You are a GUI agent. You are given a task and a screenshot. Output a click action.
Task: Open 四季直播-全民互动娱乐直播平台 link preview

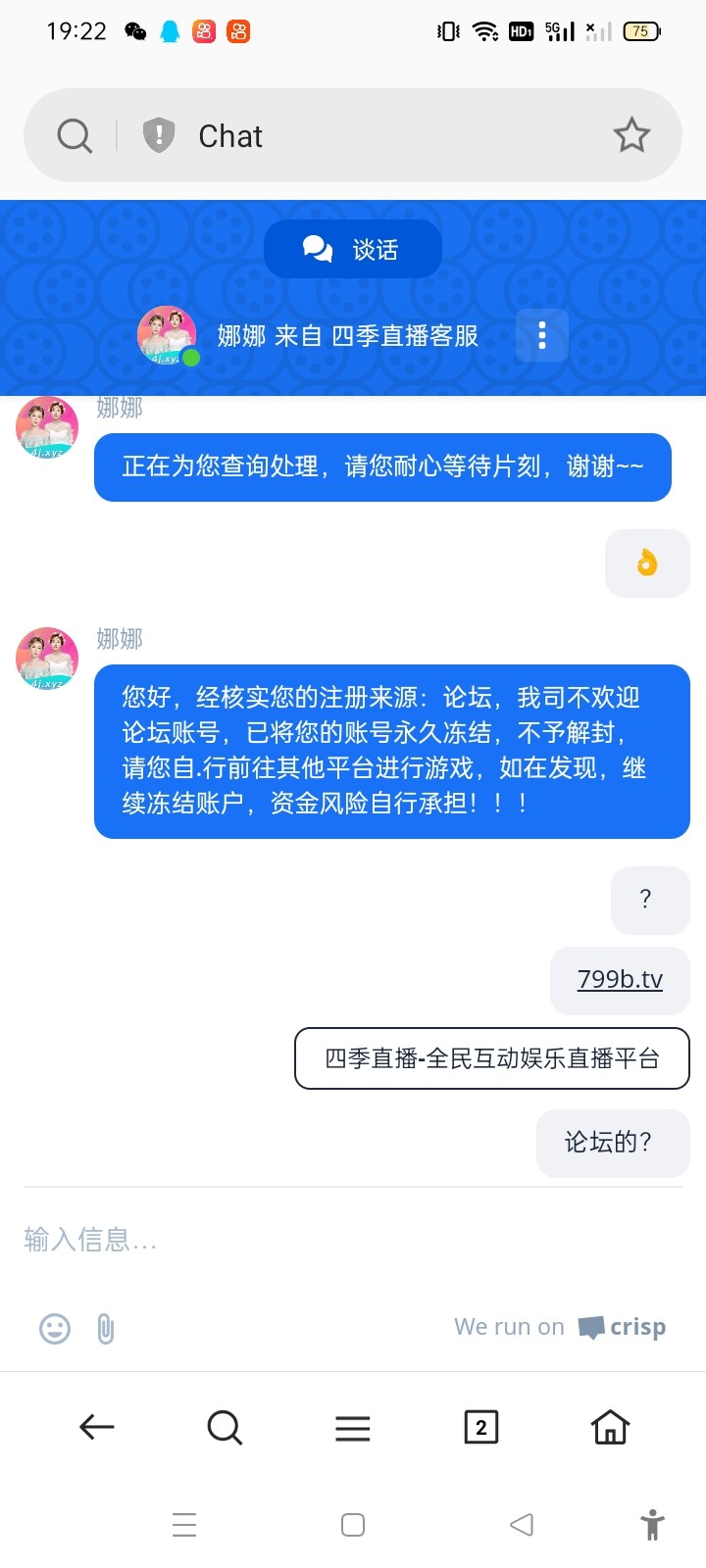(x=492, y=1058)
